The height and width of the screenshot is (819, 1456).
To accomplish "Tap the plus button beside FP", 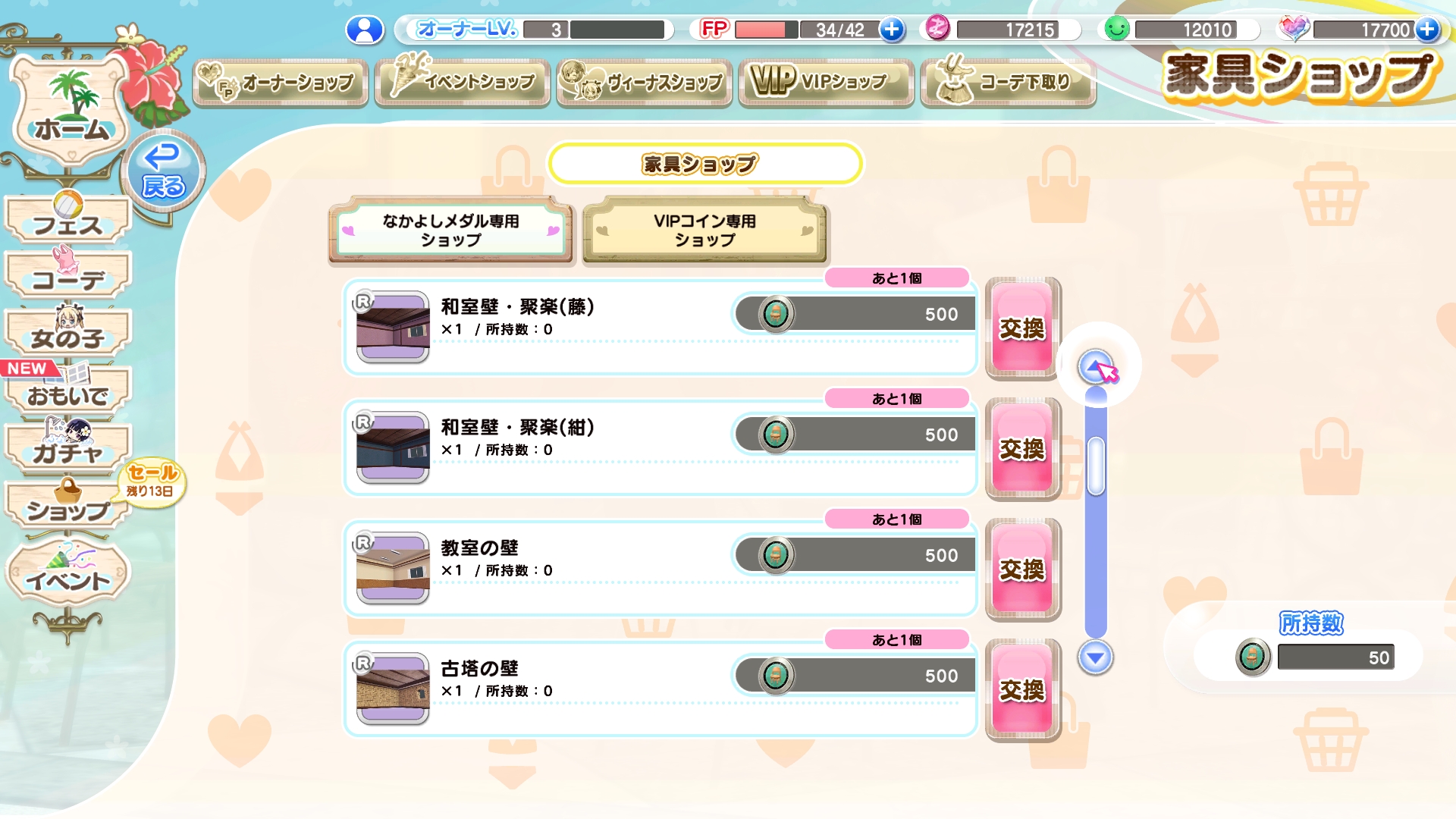I will (892, 30).
